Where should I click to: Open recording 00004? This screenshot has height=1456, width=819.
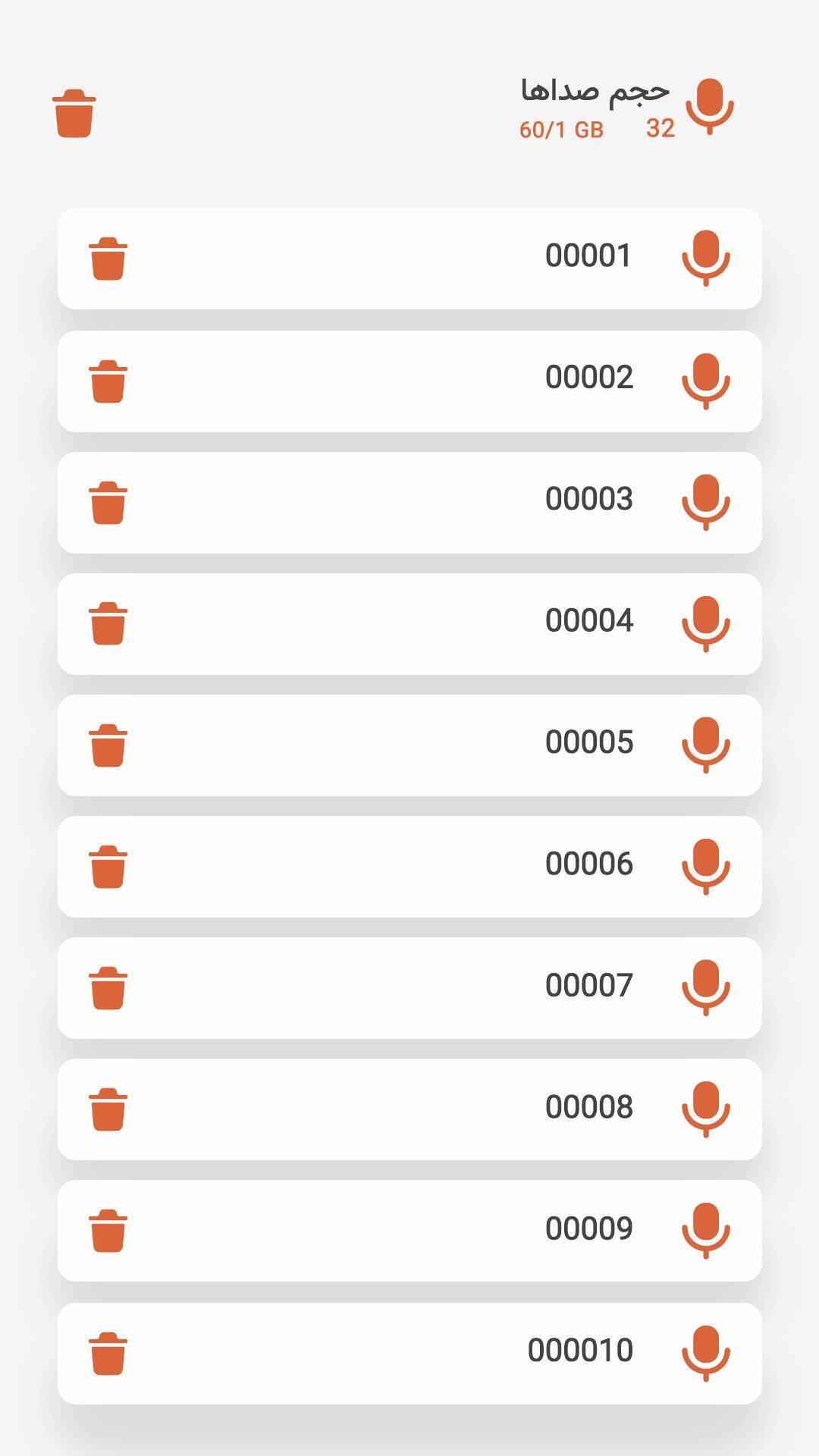(x=588, y=621)
